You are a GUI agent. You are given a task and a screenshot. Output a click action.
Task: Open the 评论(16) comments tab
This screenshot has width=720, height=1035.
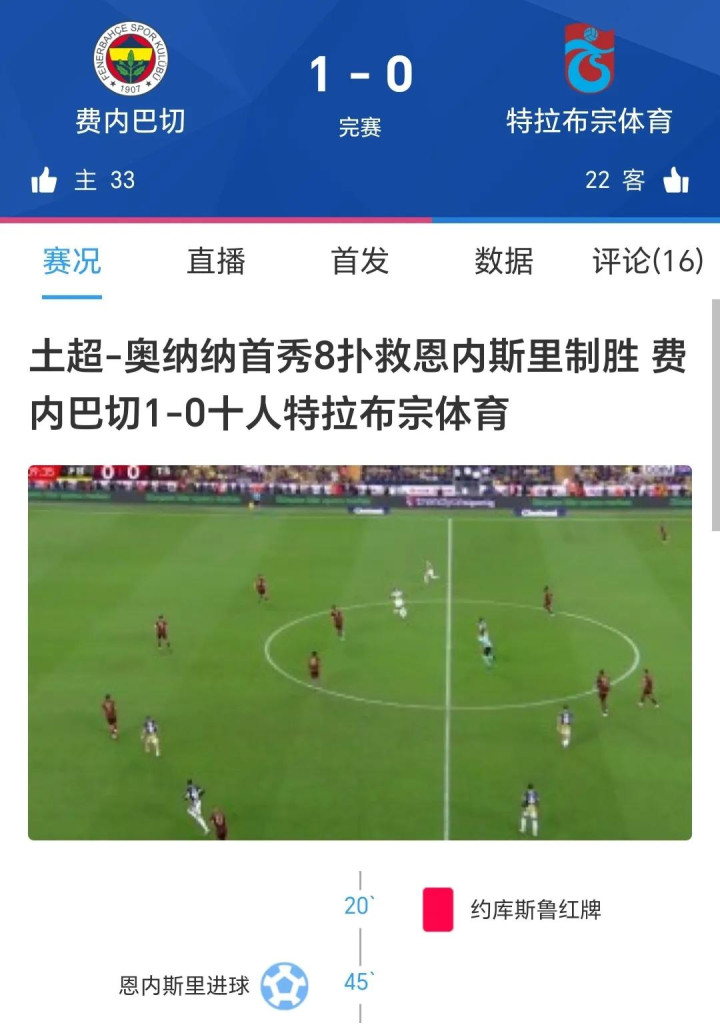click(x=647, y=261)
